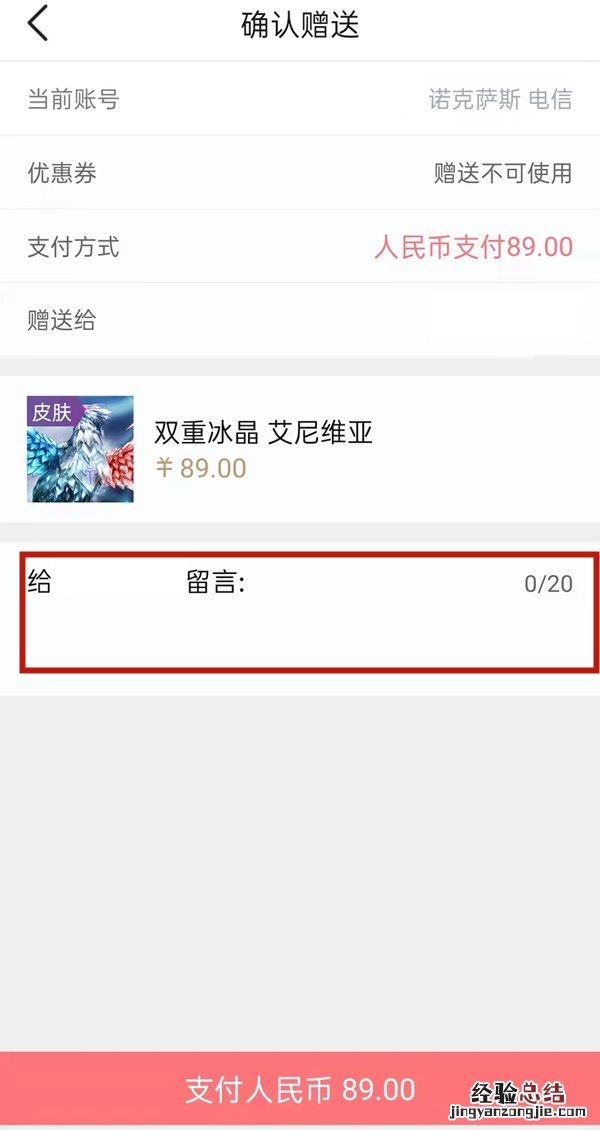Open the 支付方式 payment method row
This screenshot has width=600, height=1130.
click(x=300, y=247)
